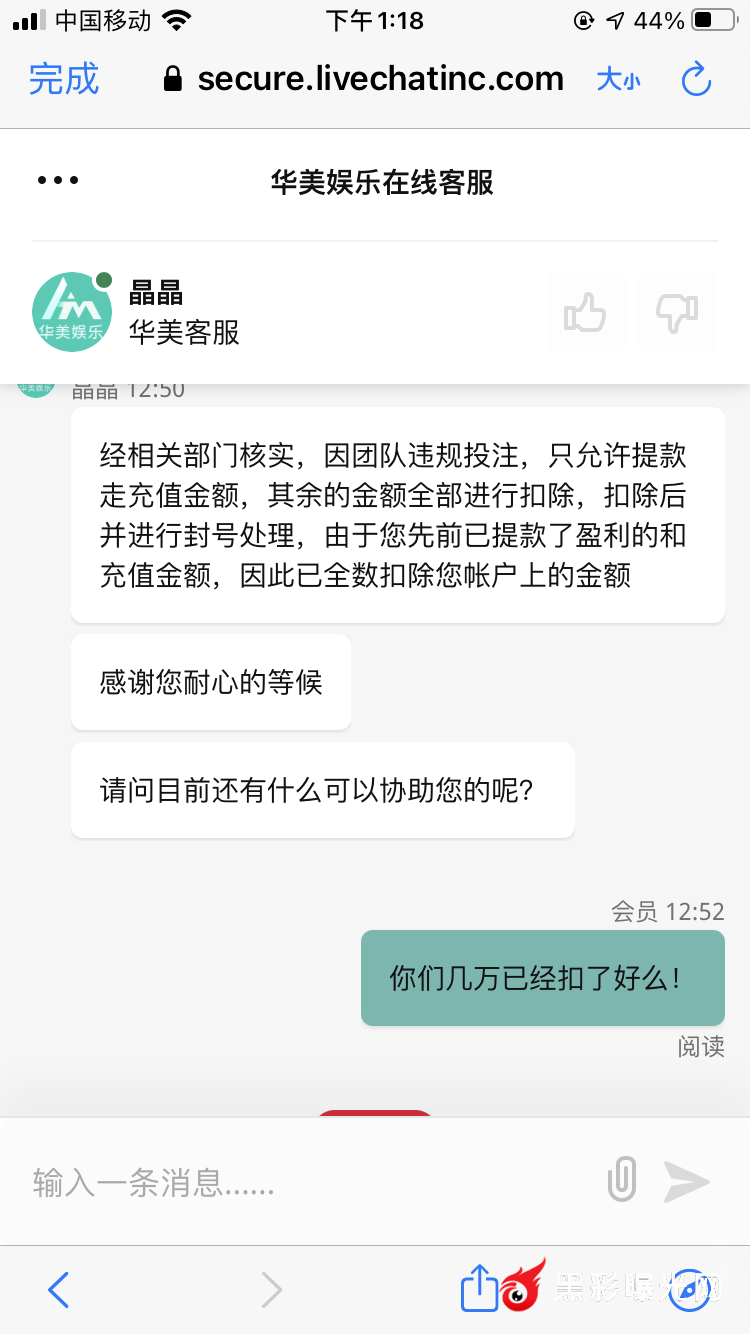Go back to the previous web page
This screenshot has width=750, height=1334.
tap(59, 1290)
